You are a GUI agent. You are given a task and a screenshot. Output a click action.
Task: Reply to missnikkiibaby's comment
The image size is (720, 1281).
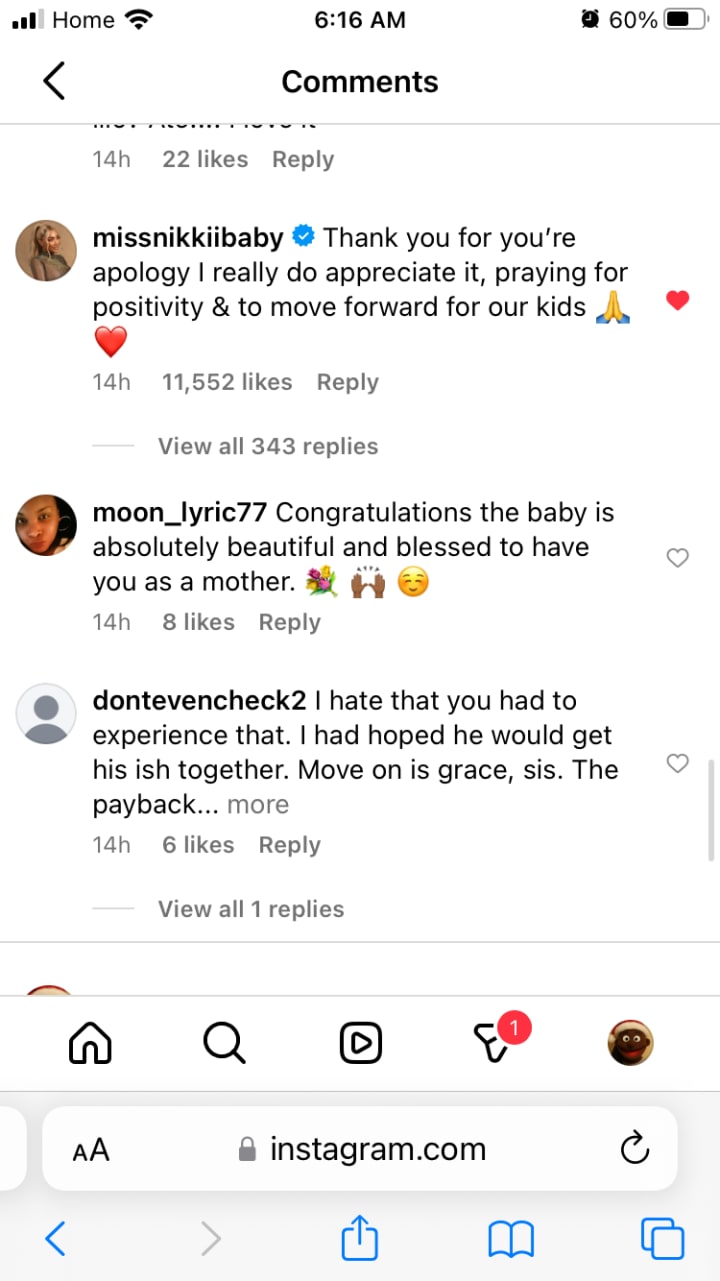[347, 382]
